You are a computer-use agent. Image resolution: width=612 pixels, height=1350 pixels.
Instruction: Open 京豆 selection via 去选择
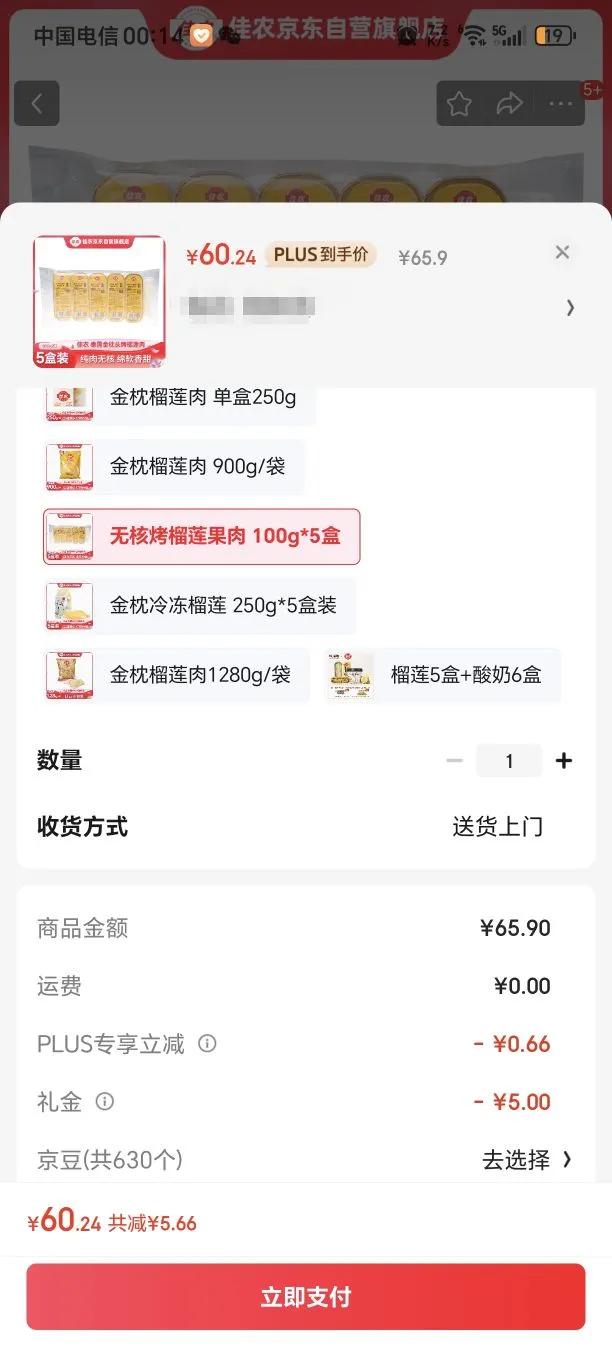527,1160
